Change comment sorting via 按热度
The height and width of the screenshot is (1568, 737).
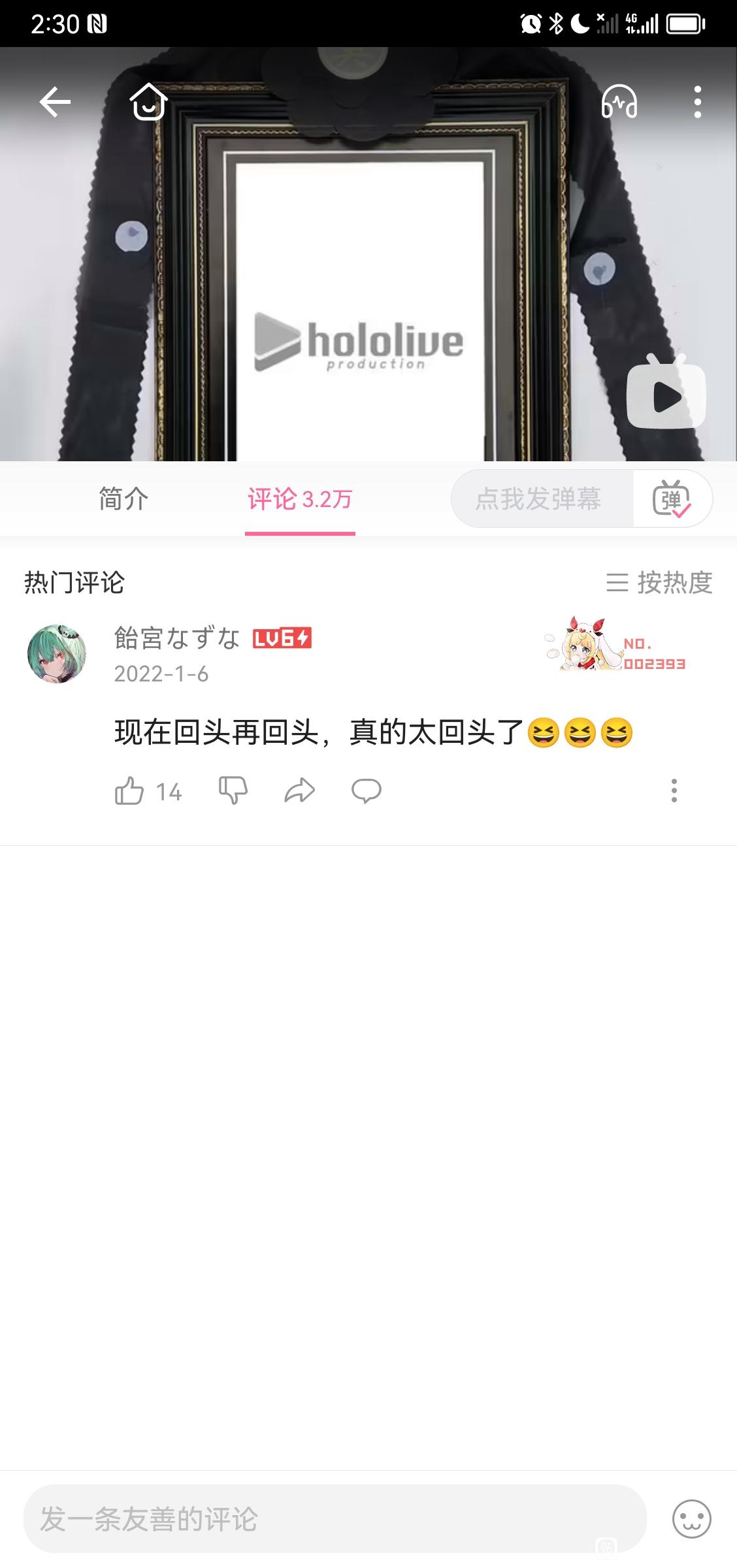[x=659, y=582]
